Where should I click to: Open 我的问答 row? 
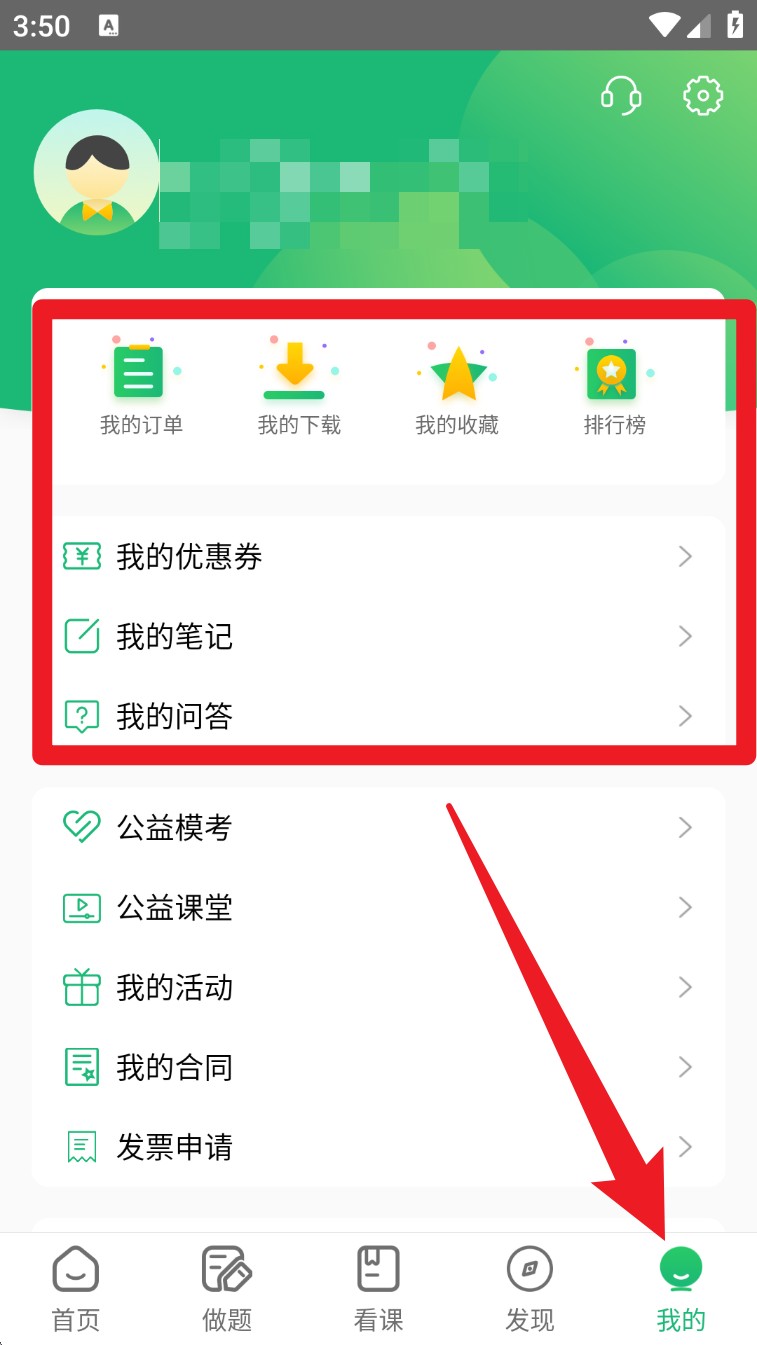point(378,716)
